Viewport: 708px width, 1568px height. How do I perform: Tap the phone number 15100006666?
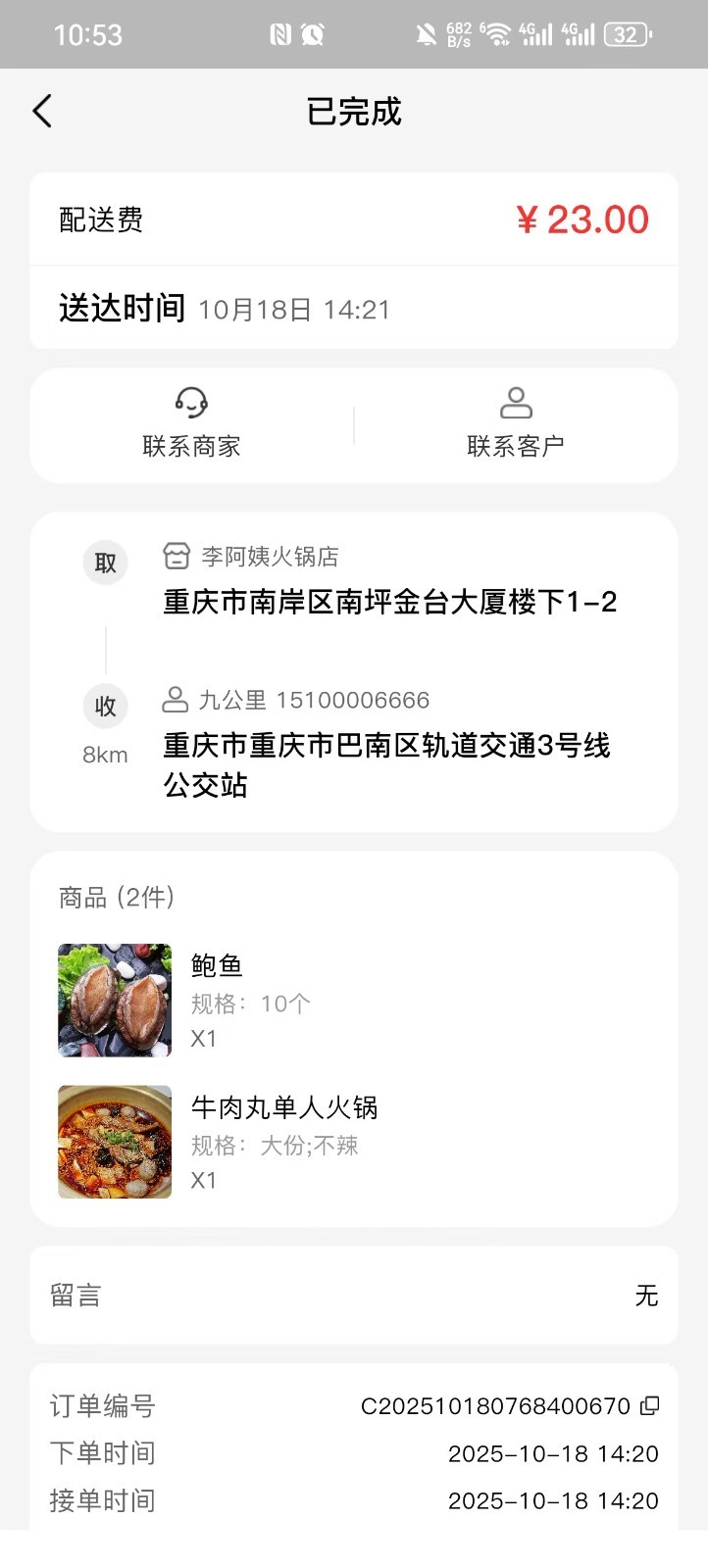click(357, 700)
